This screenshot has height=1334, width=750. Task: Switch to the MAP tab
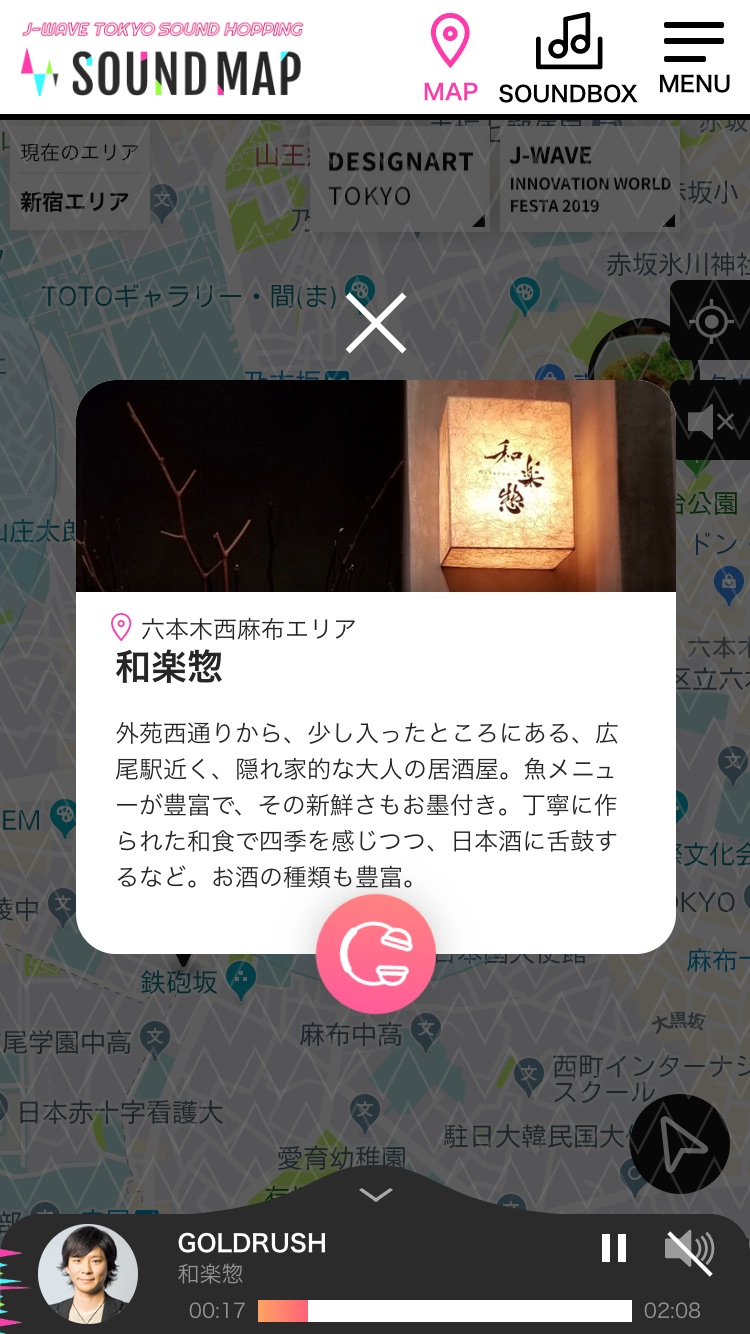(450, 58)
